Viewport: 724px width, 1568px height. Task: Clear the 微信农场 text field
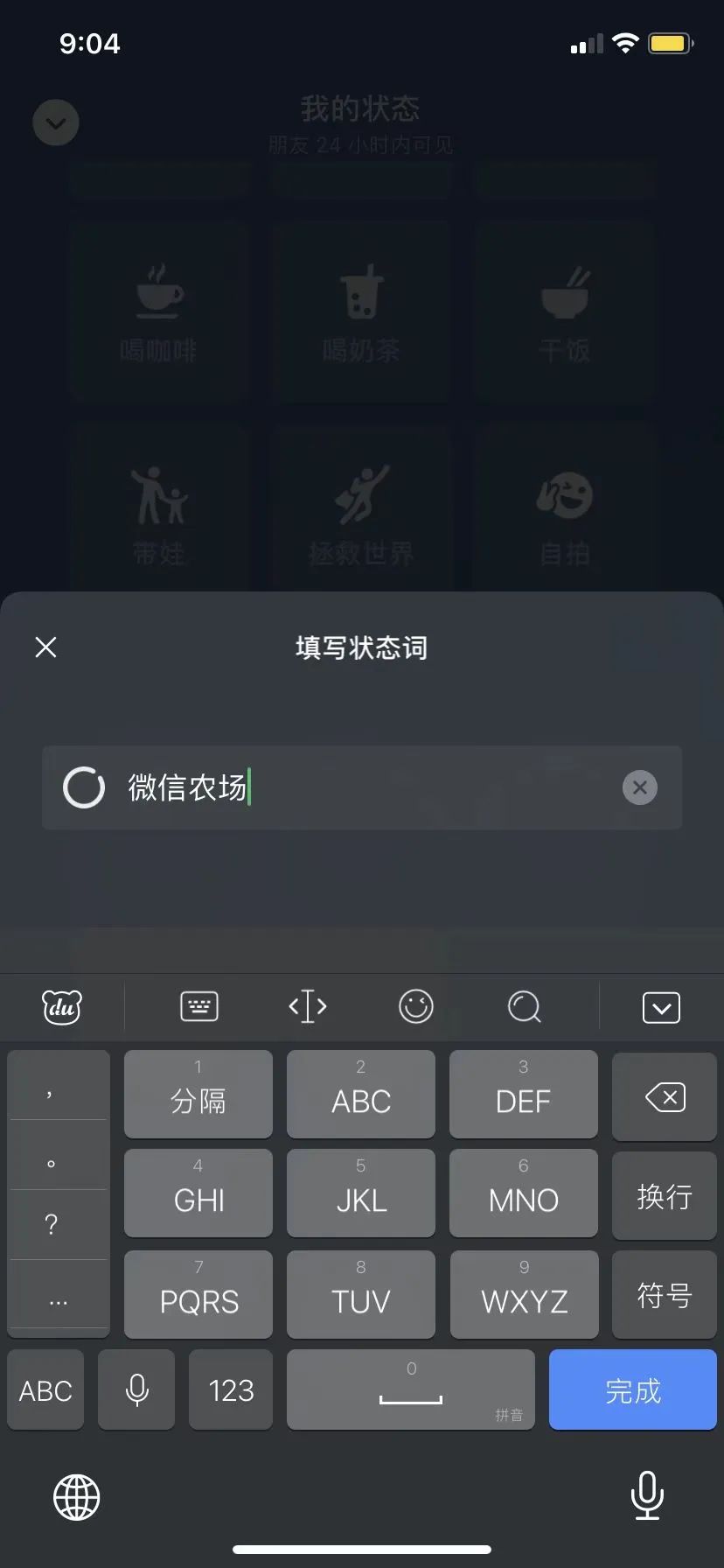pos(639,787)
